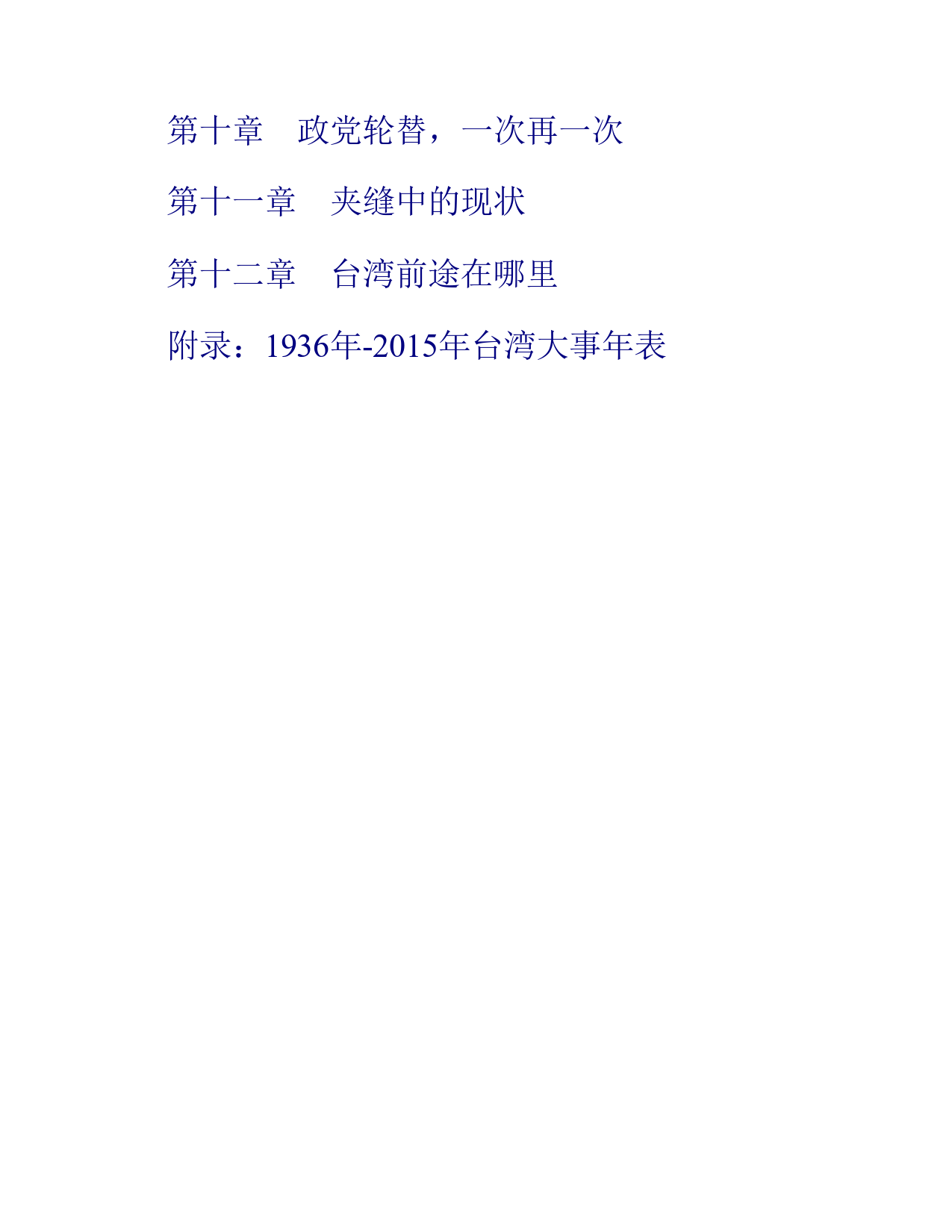The width and height of the screenshot is (952, 1232).
Task: Go to chapter eleven 夹缝中的现状
Action: 346,202
